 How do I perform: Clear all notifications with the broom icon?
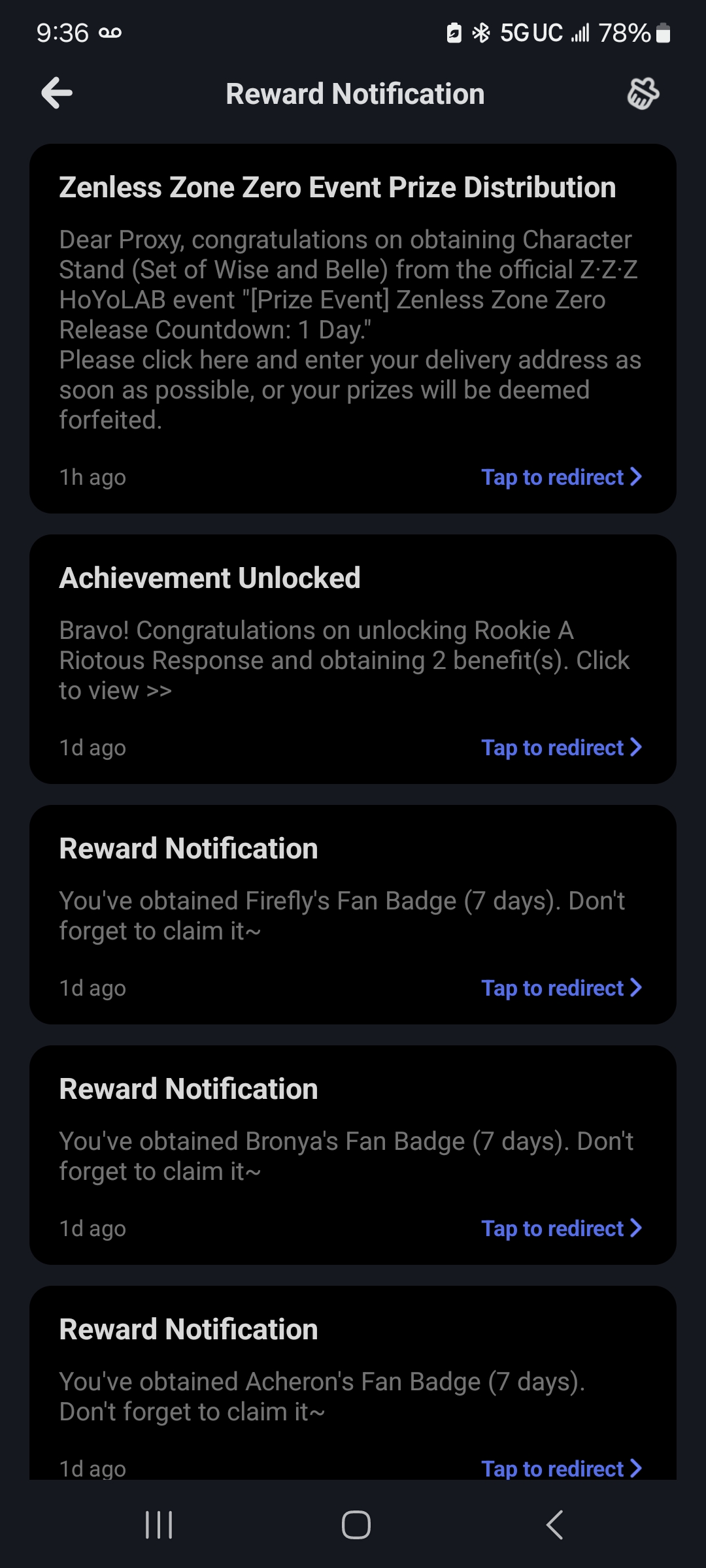click(x=643, y=93)
